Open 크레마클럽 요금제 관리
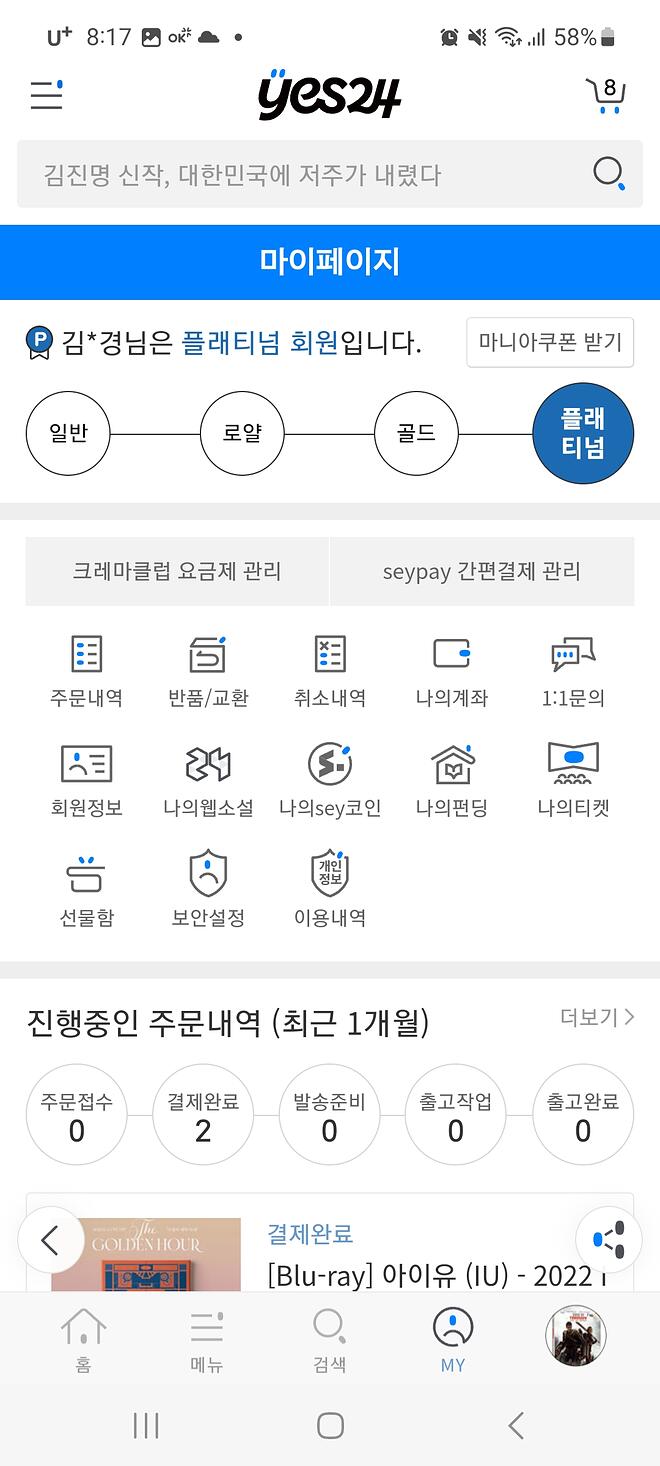Screen dimensions: 660x1466 tap(177, 571)
